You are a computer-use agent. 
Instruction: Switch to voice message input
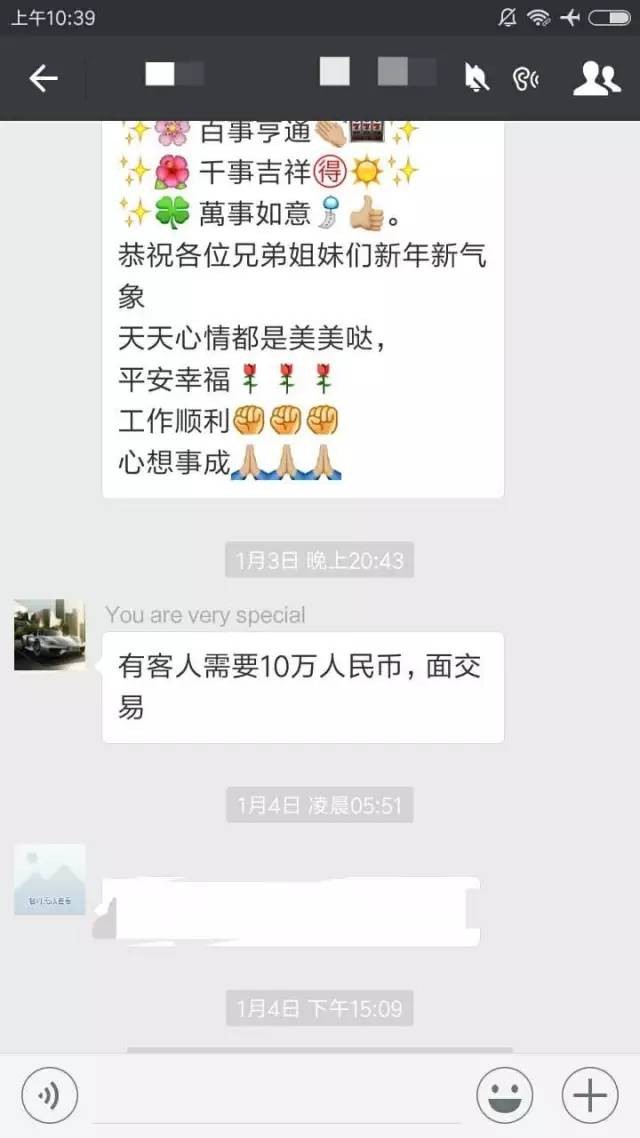pos(49,1096)
